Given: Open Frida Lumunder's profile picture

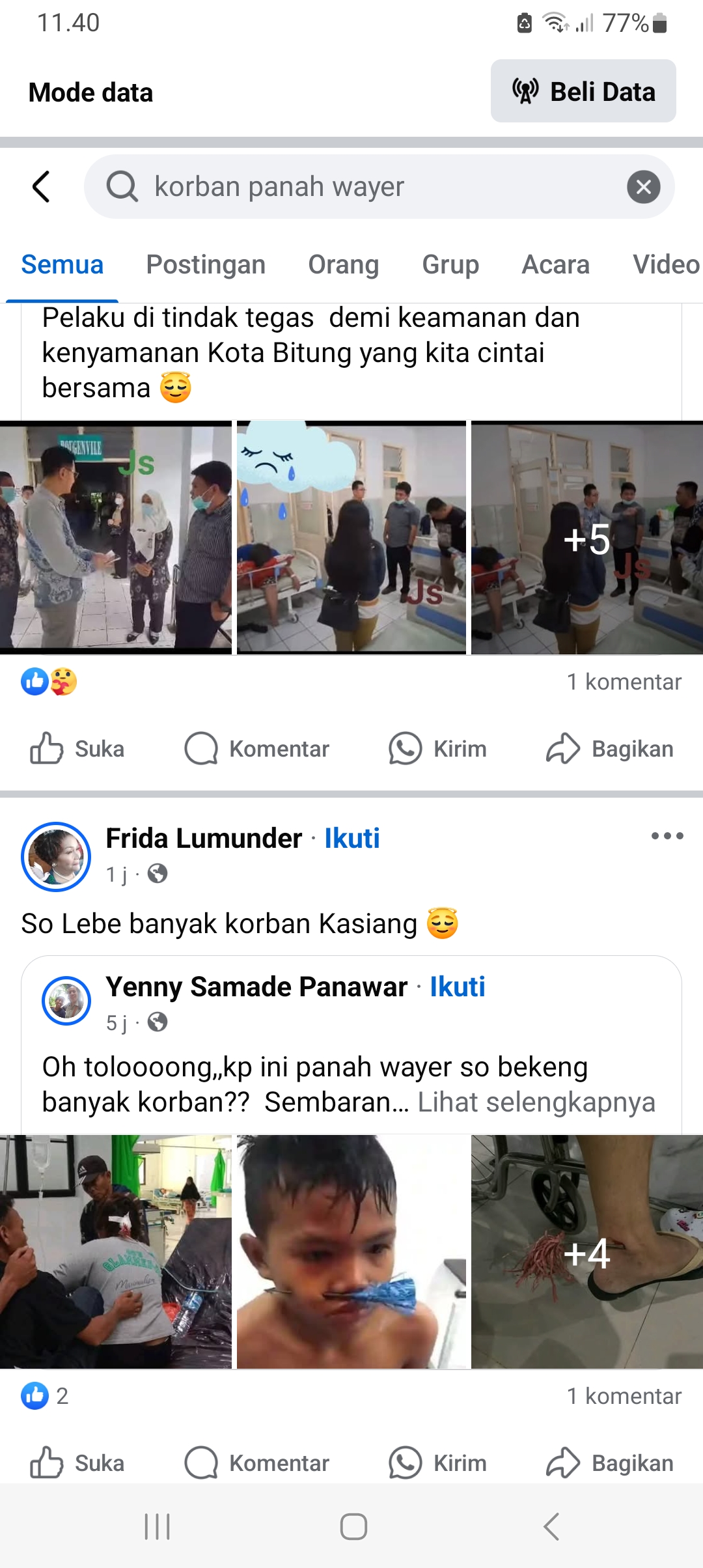Looking at the screenshot, I should pos(56,856).
